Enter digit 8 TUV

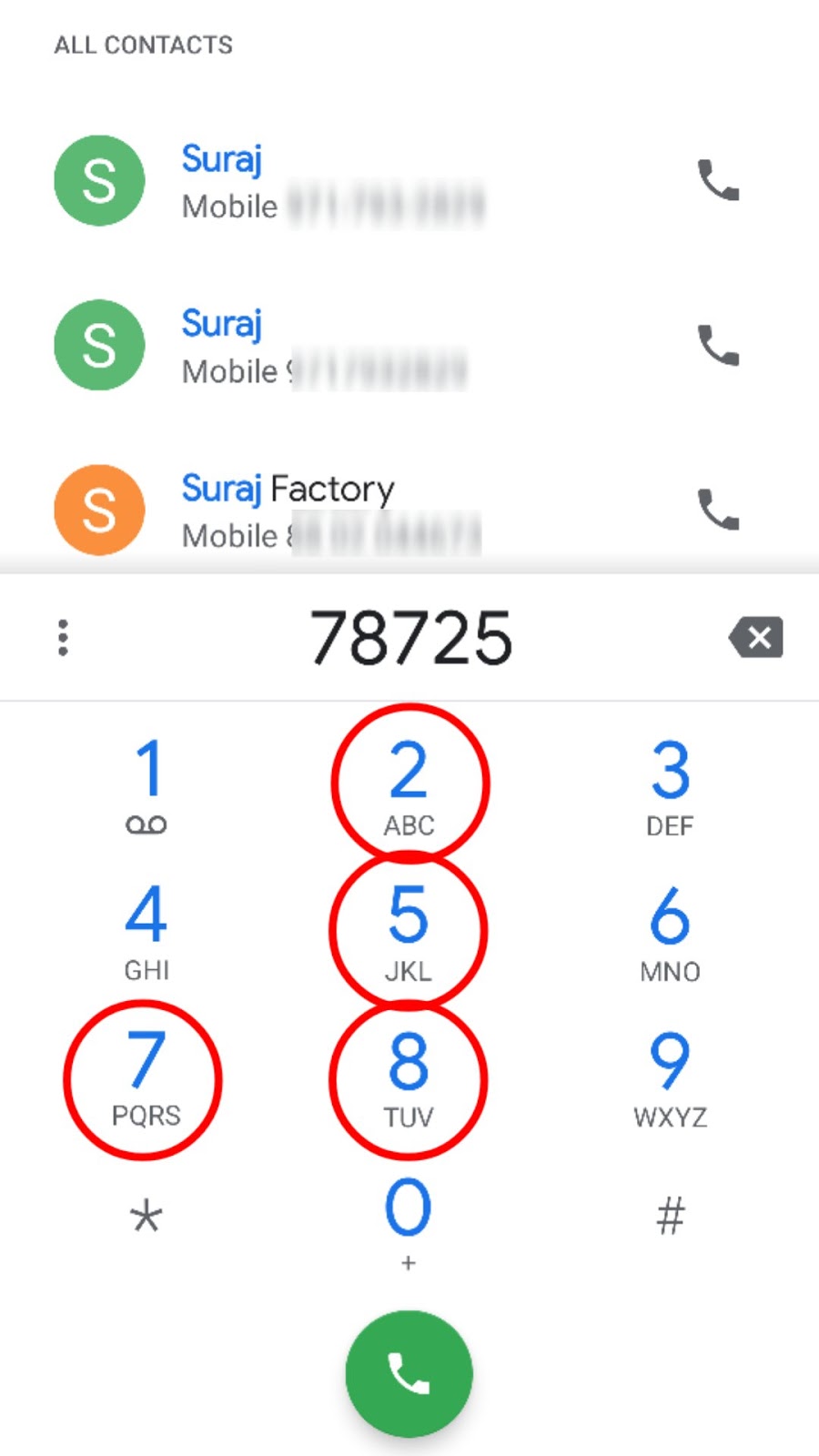coord(409,1078)
